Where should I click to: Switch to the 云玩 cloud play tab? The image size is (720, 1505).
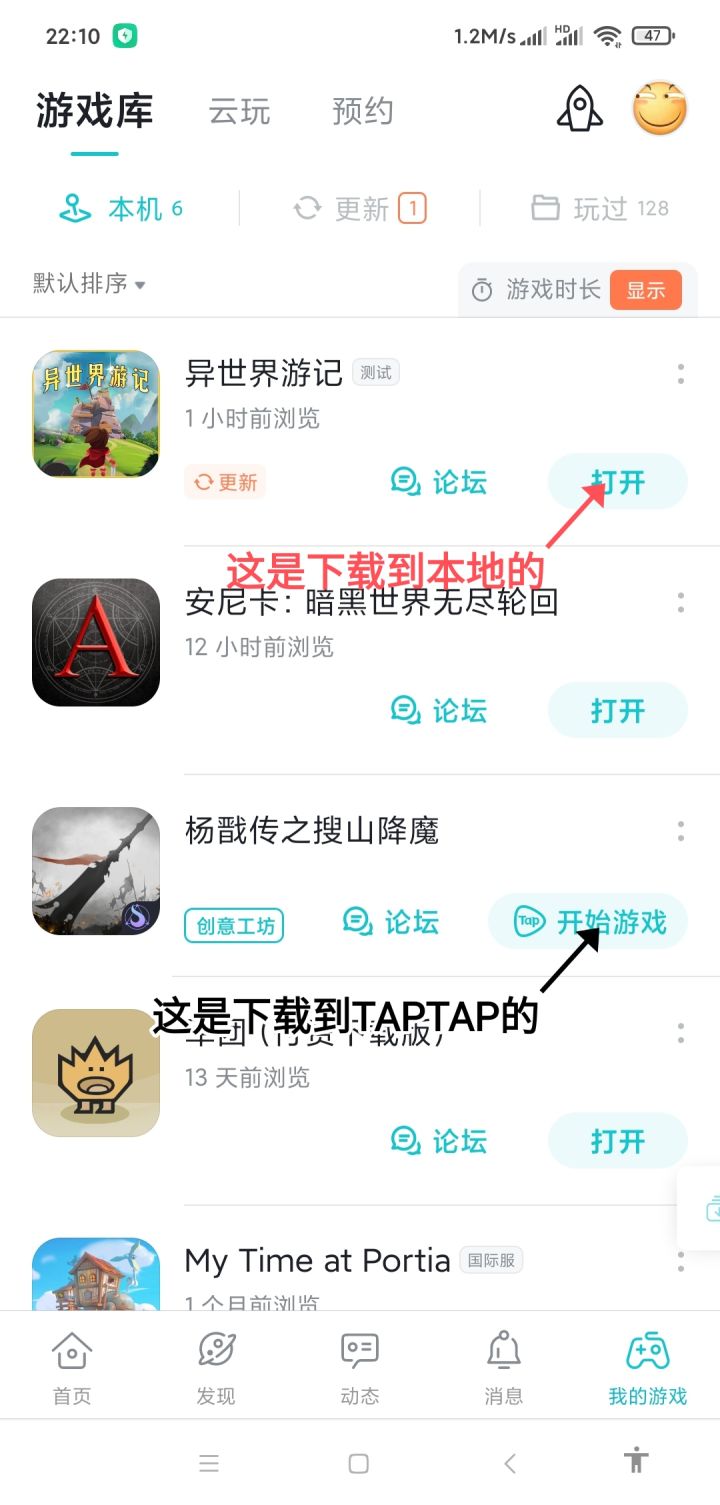[239, 111]
